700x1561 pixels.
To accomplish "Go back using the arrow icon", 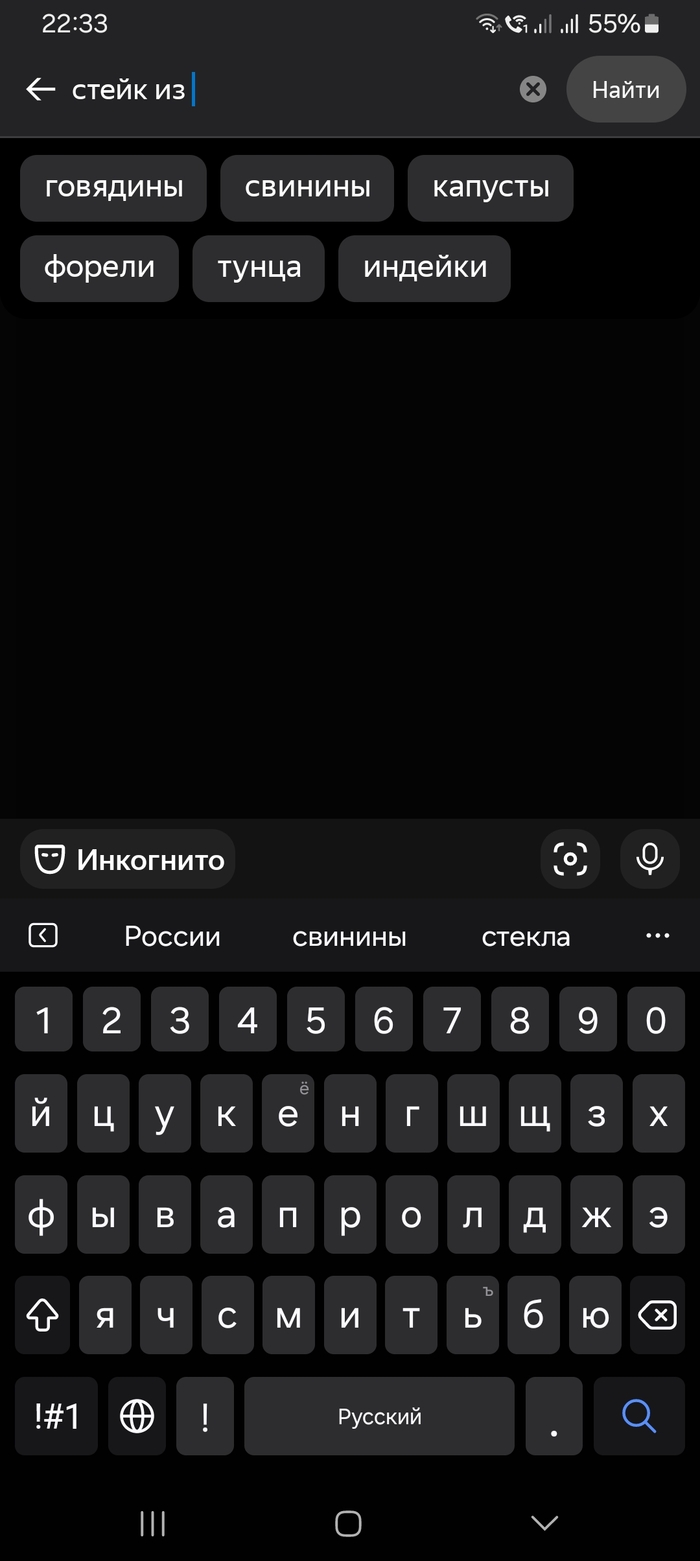I will coord(40,90).
